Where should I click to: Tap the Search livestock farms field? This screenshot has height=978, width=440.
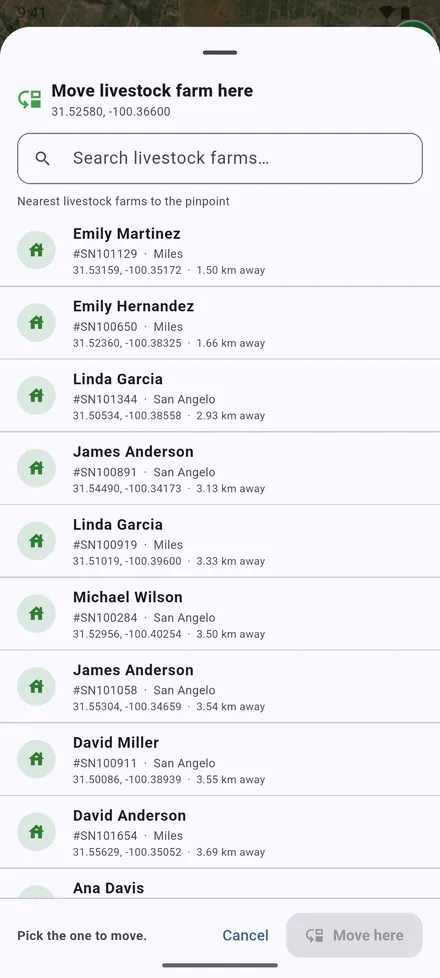click(x=220, y=158)
